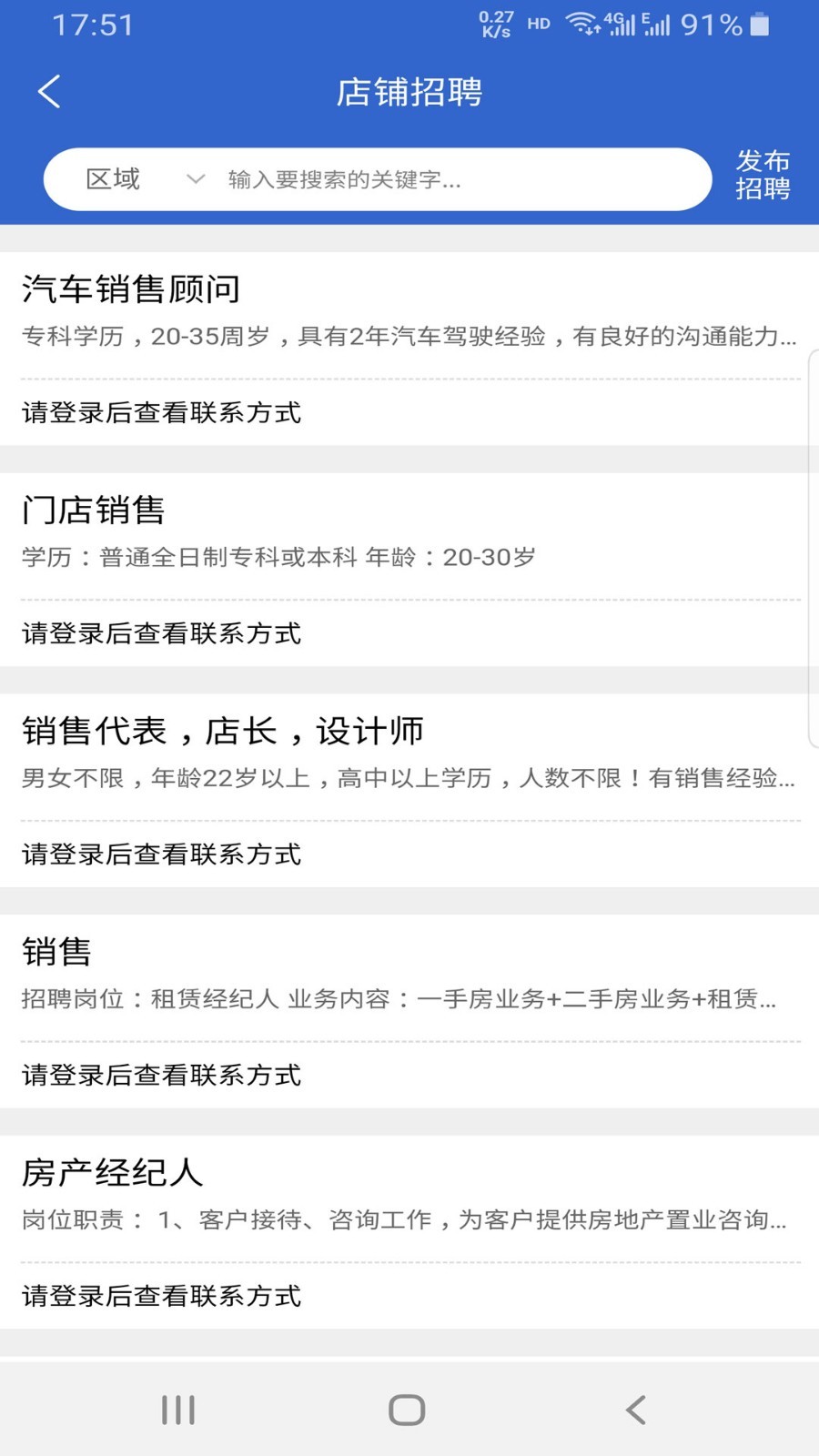
Task: Open the 门店销售 job posting
Action: (x=93, y=511)
